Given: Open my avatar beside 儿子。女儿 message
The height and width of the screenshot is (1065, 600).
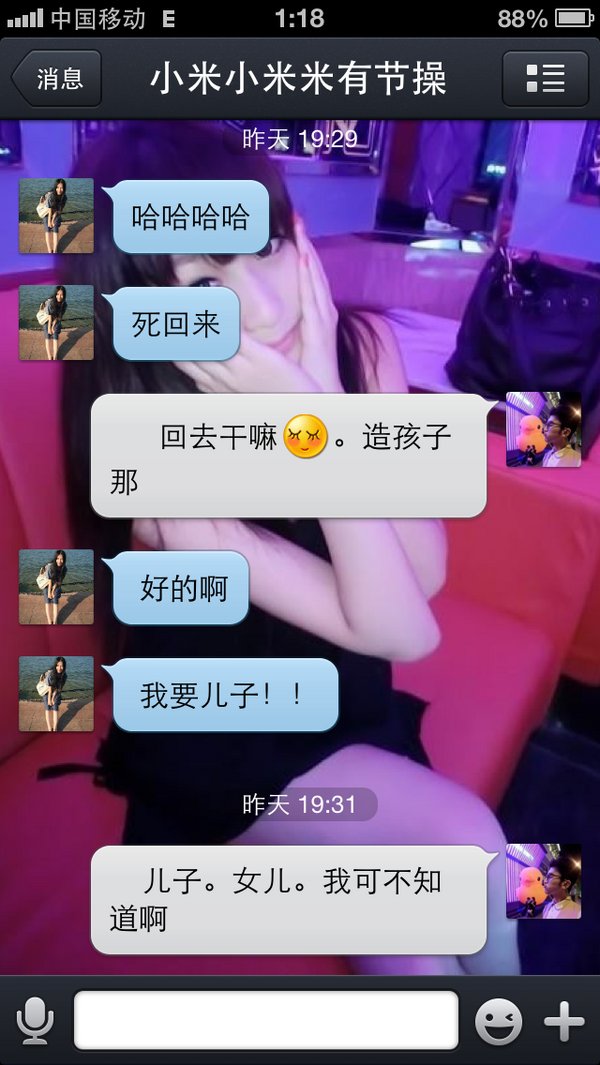Looking at the screenshot, I should click(x=543, y=881).
